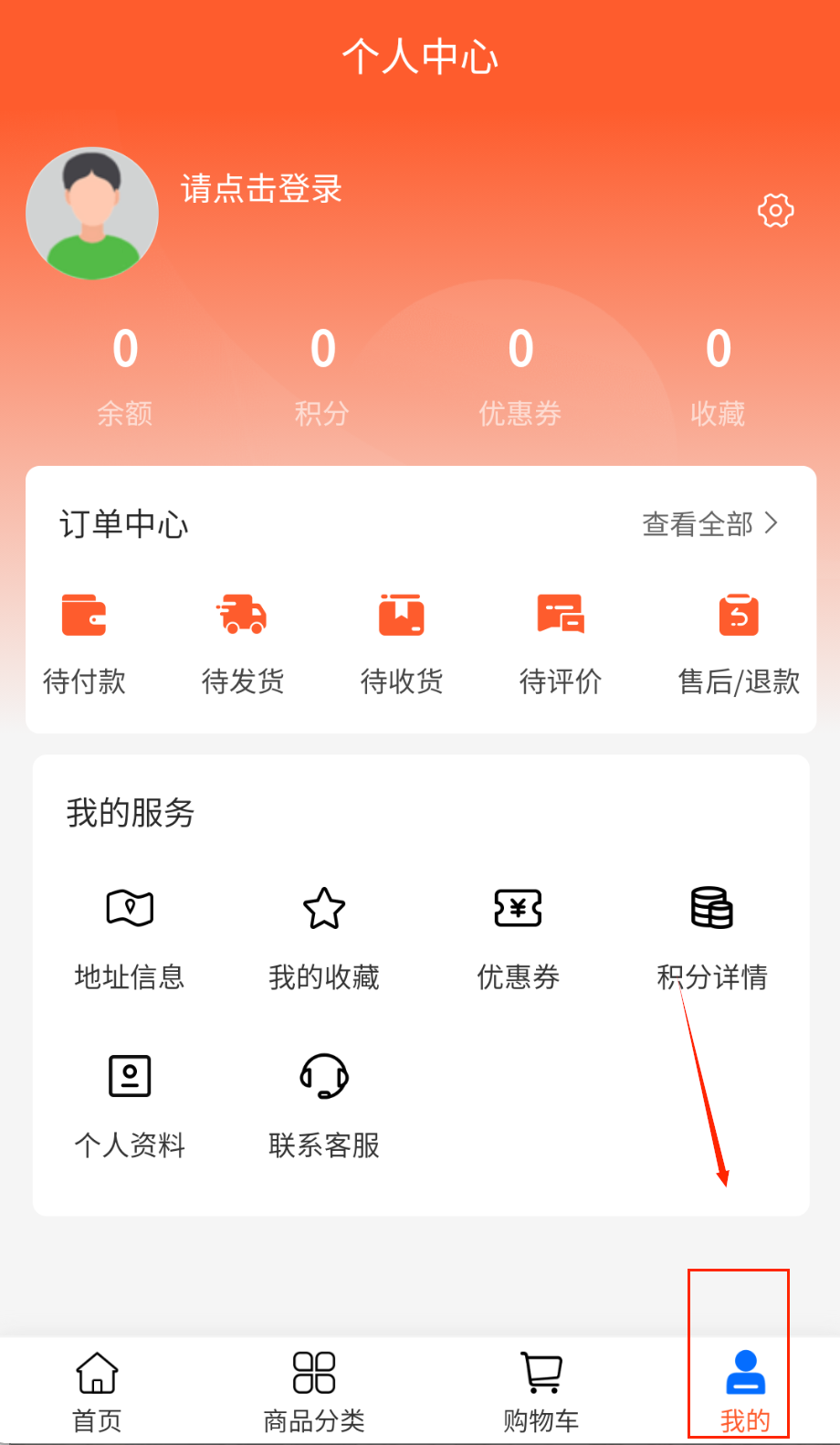This screenshot has width=840, height=1445.
Task: Switch to the 首页 home tab
Action: coord(97,1391)
